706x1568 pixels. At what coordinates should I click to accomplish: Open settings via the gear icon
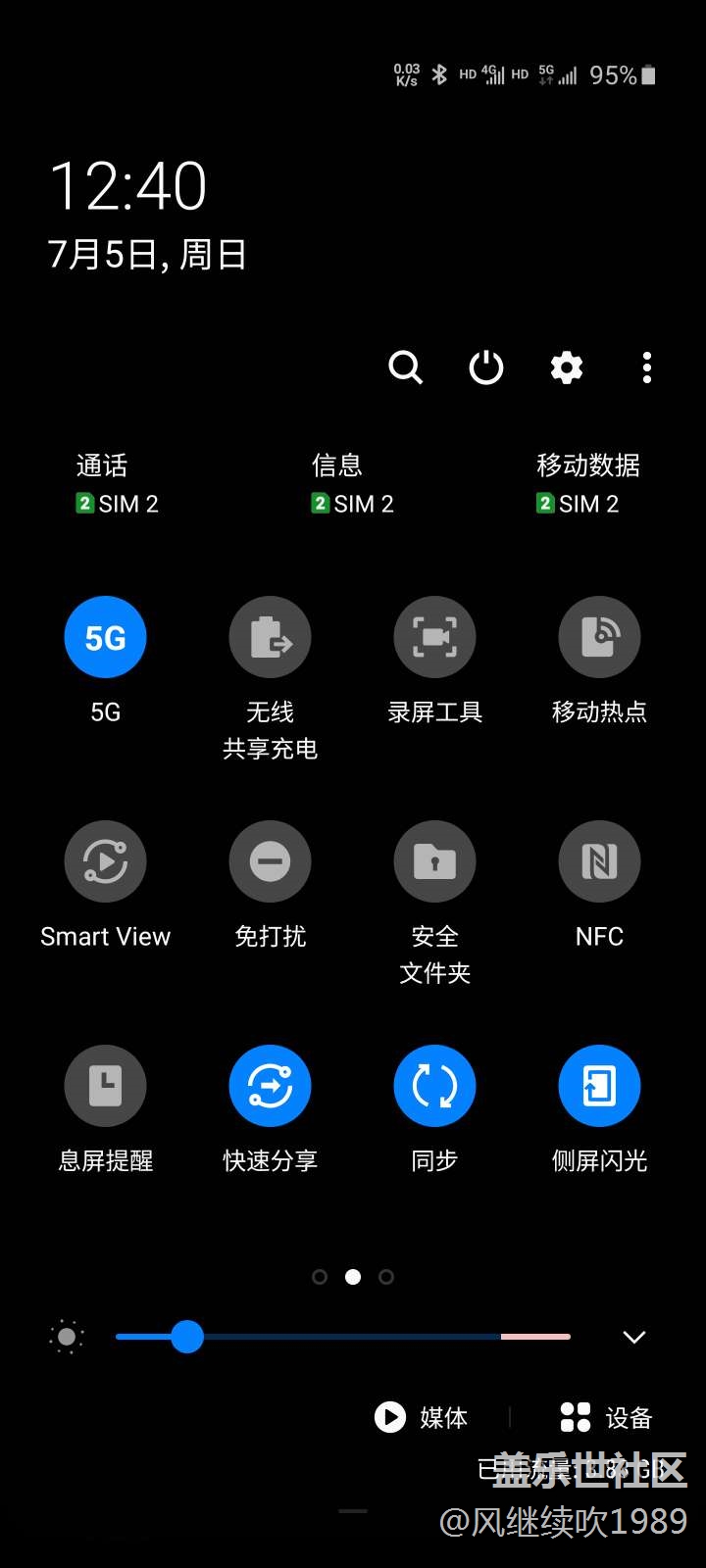567,367
